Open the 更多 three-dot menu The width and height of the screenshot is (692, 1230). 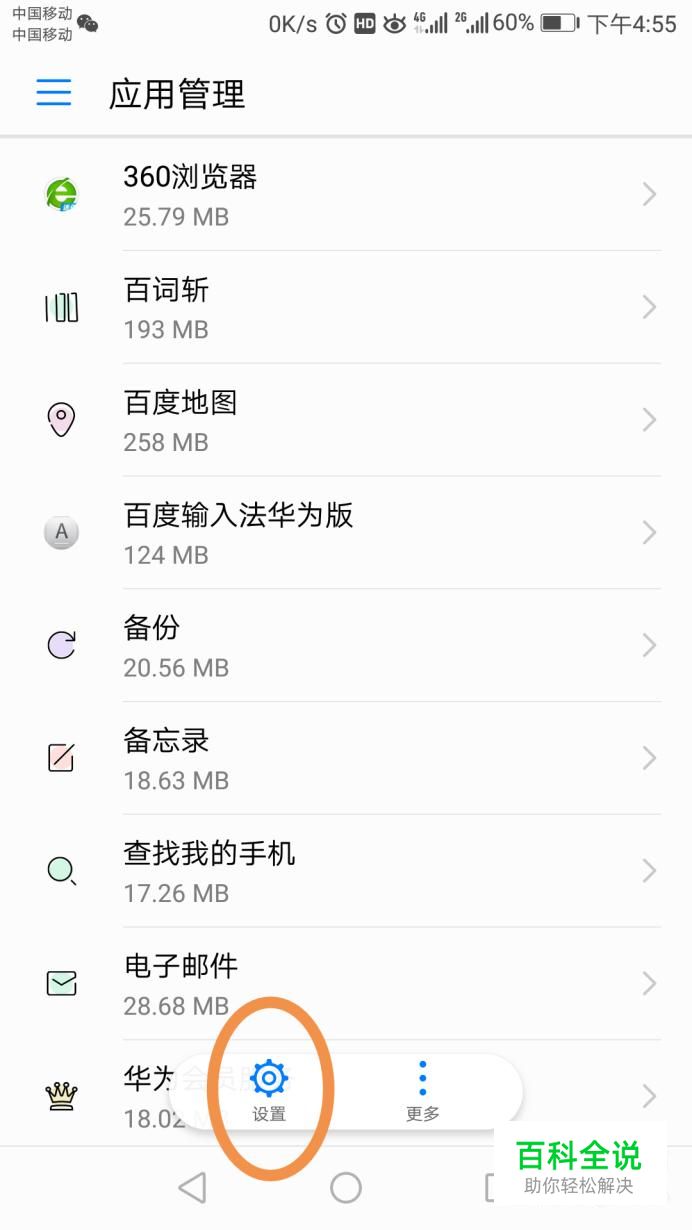pos(422,1091)
